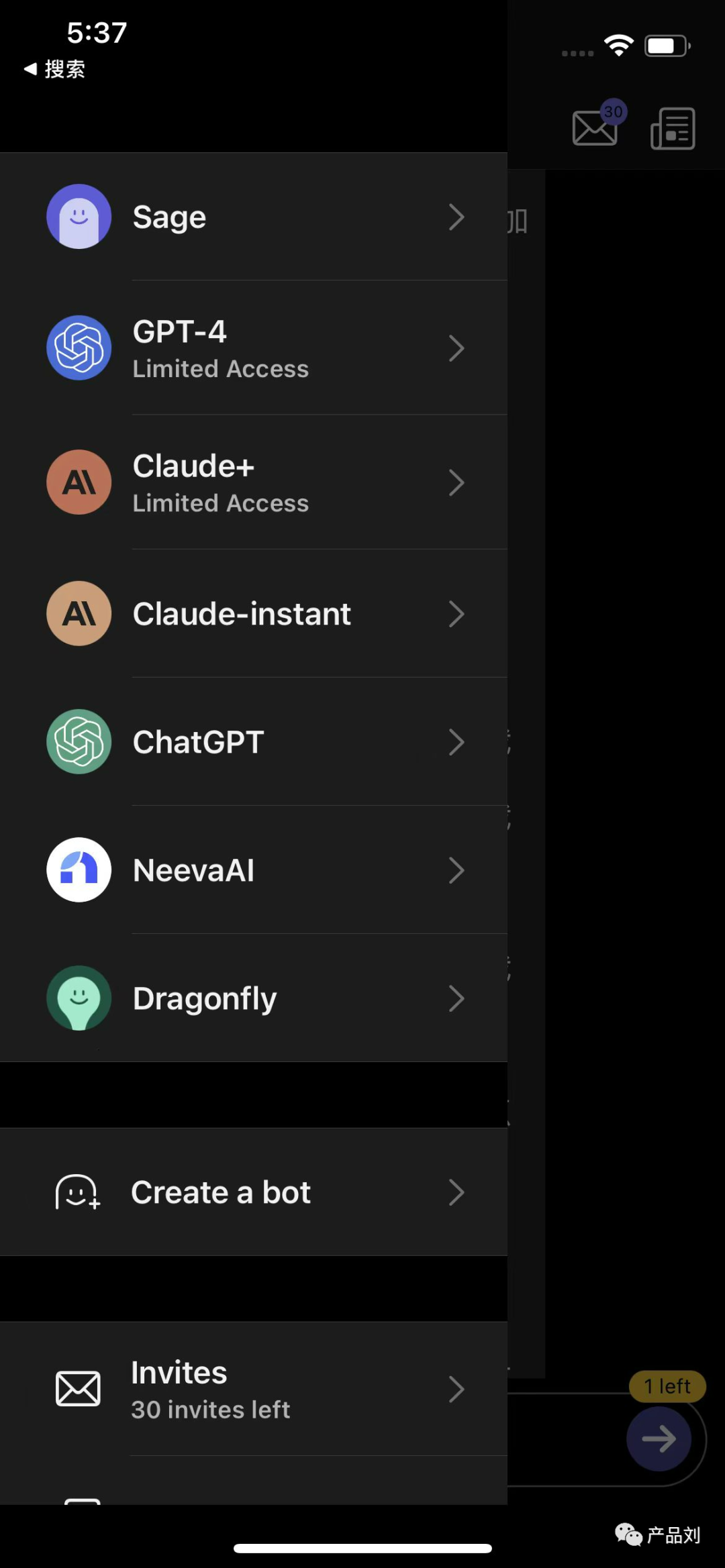The height and width of the screenshot is (1568, 725).
Task: Select the NeevaAI bot
Action: [253, 870]
